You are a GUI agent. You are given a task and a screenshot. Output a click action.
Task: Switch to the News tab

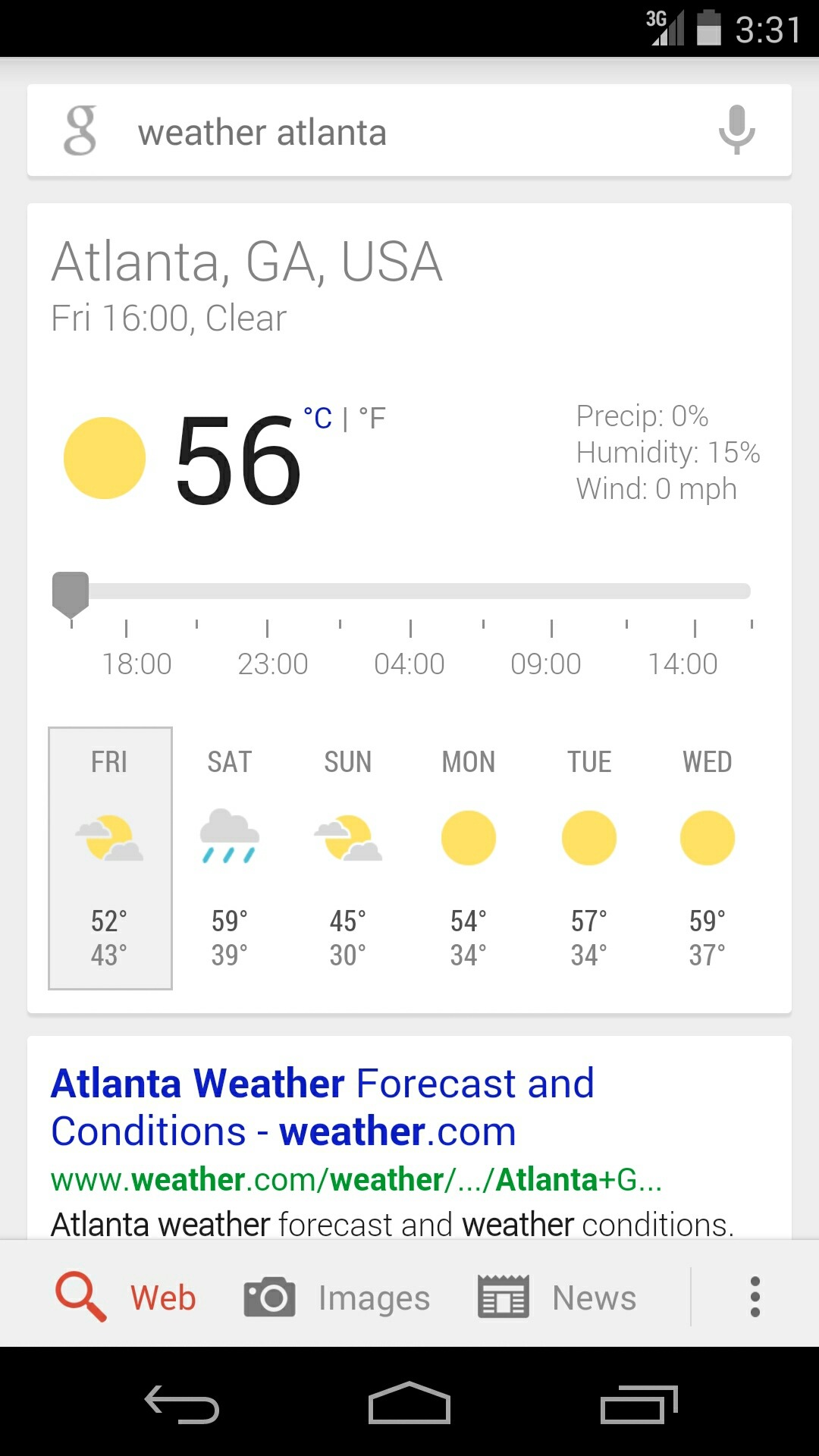(x=557, y=1298)
